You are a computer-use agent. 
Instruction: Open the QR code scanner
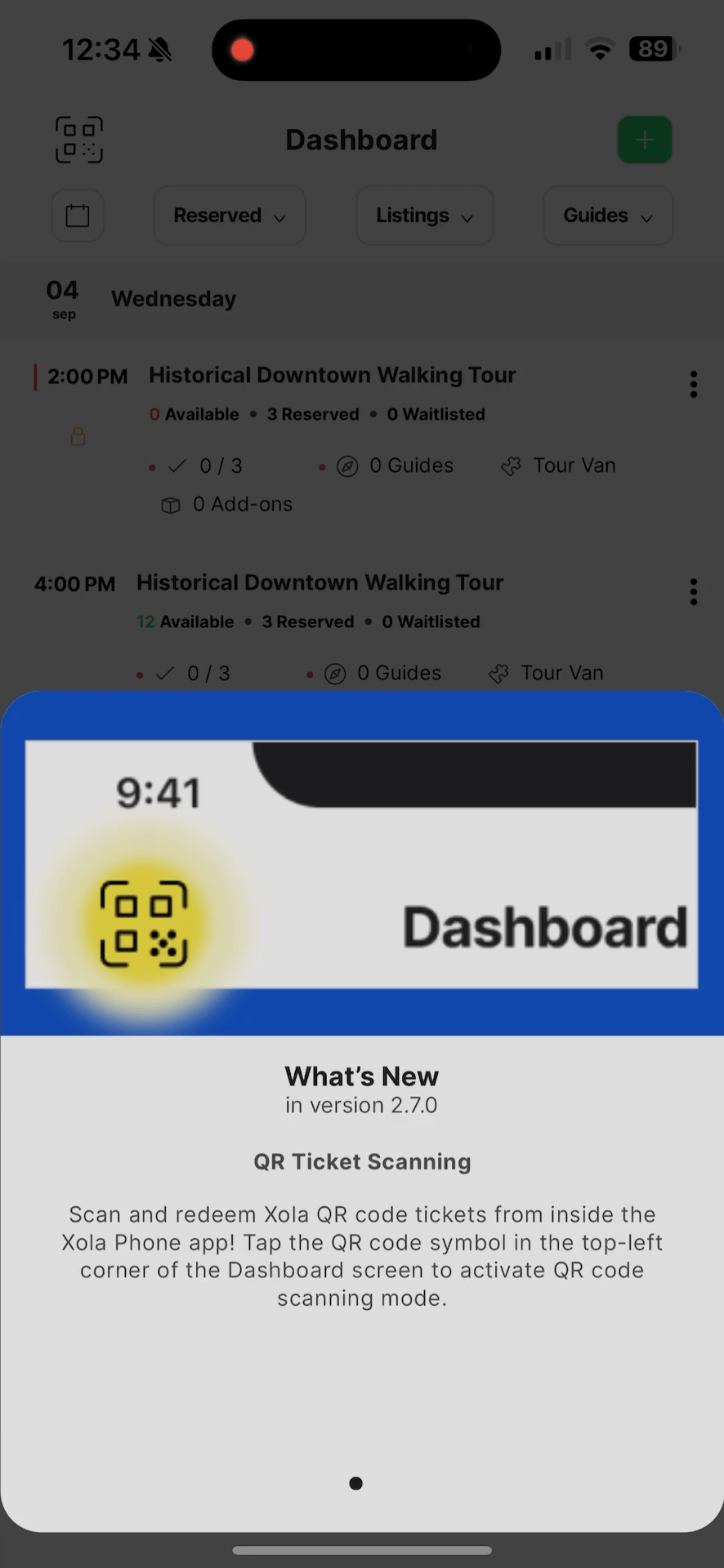point(79,140)
